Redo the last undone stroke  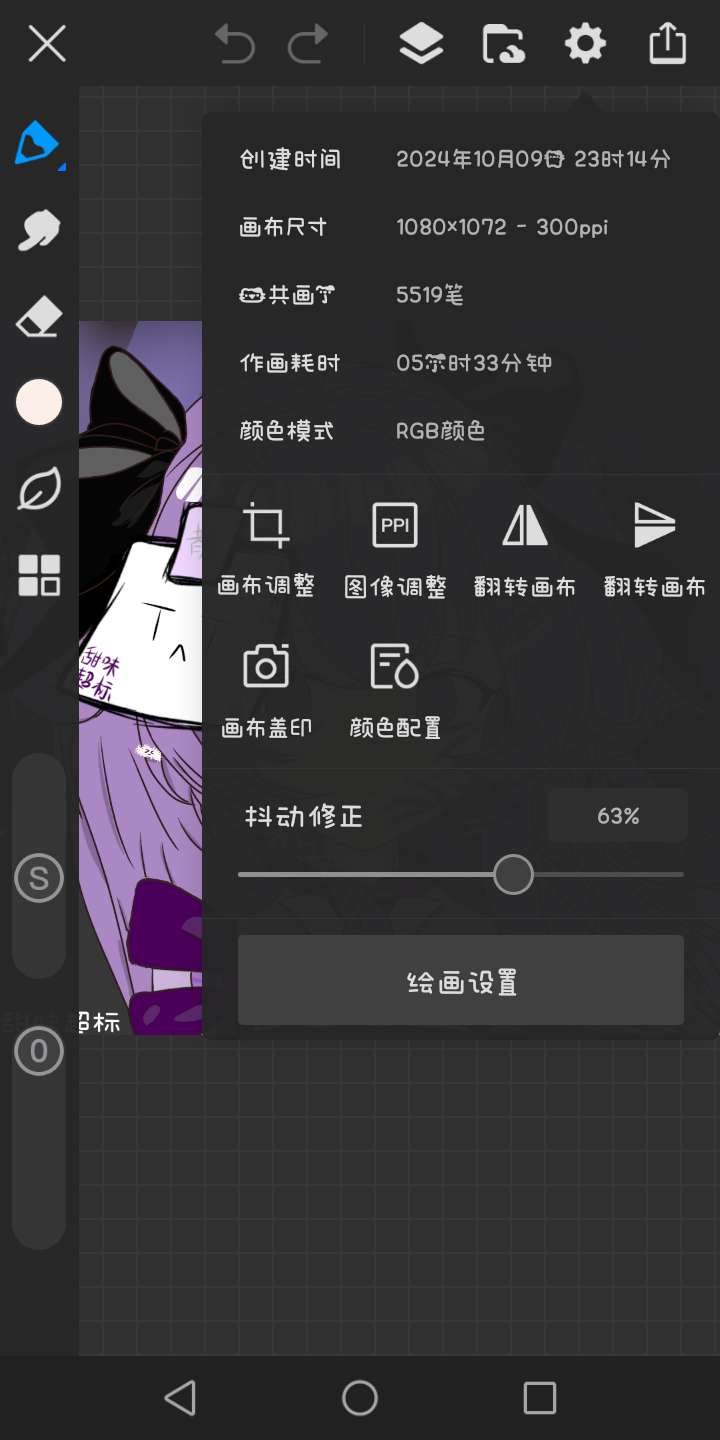coord(308,44)
